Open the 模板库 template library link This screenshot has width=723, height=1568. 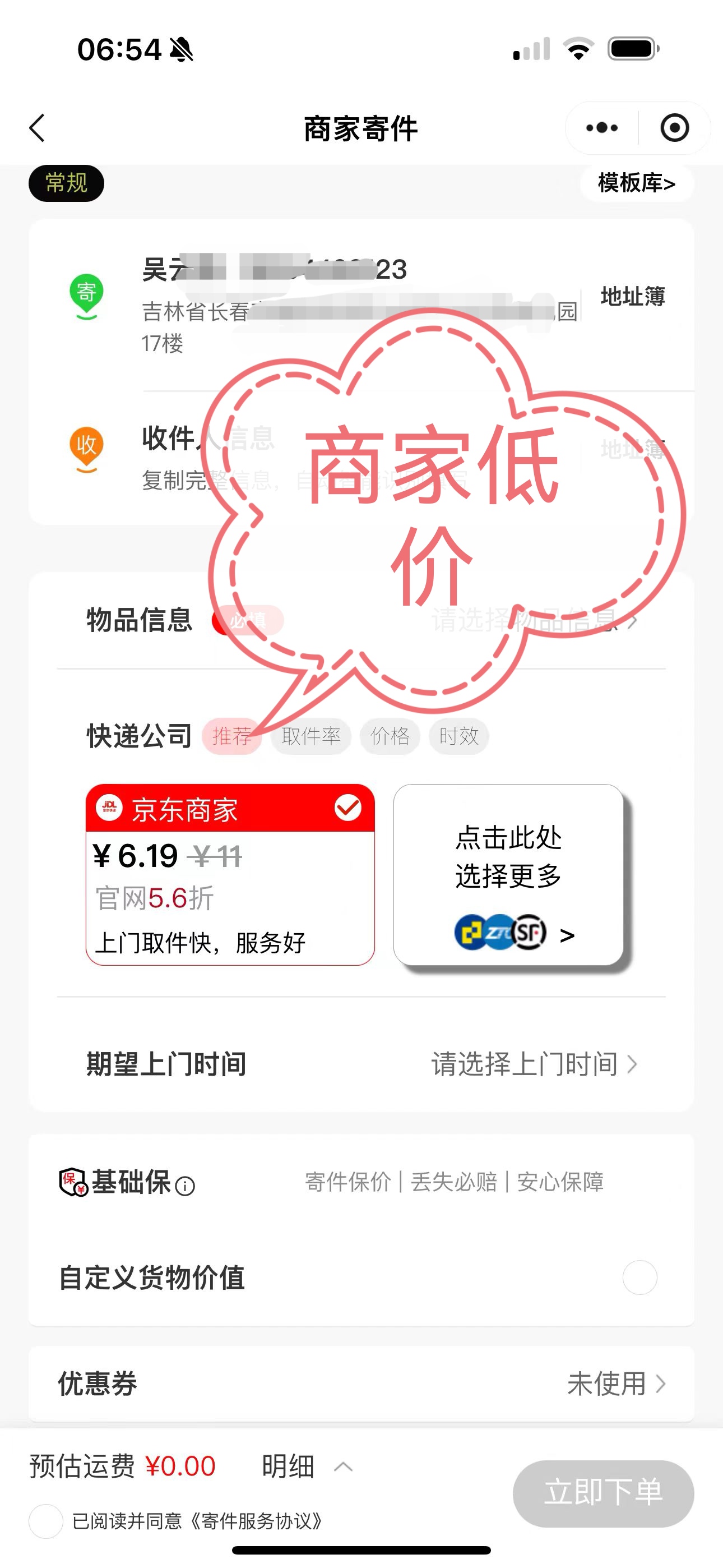point(636,183)
